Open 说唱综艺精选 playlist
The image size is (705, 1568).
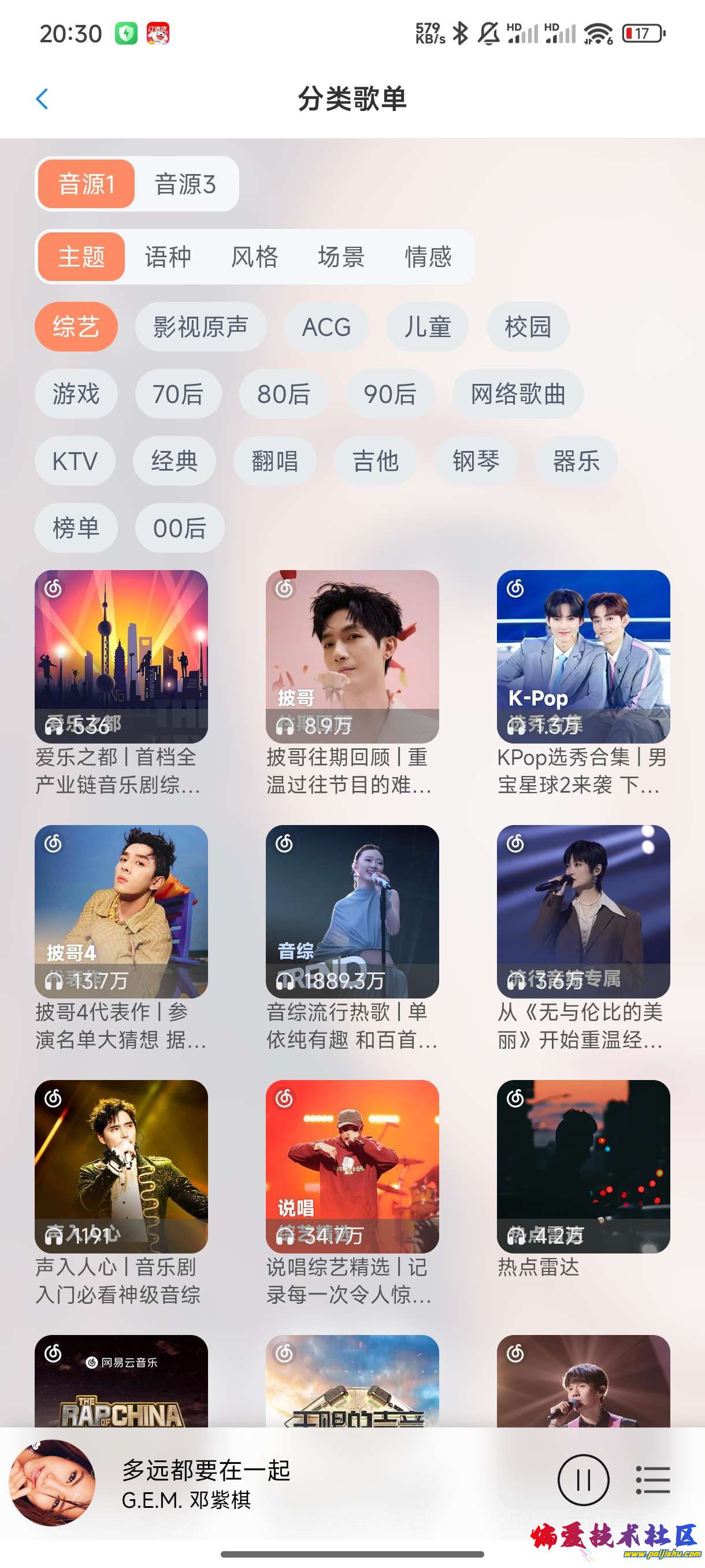[x=352, y=1166]
